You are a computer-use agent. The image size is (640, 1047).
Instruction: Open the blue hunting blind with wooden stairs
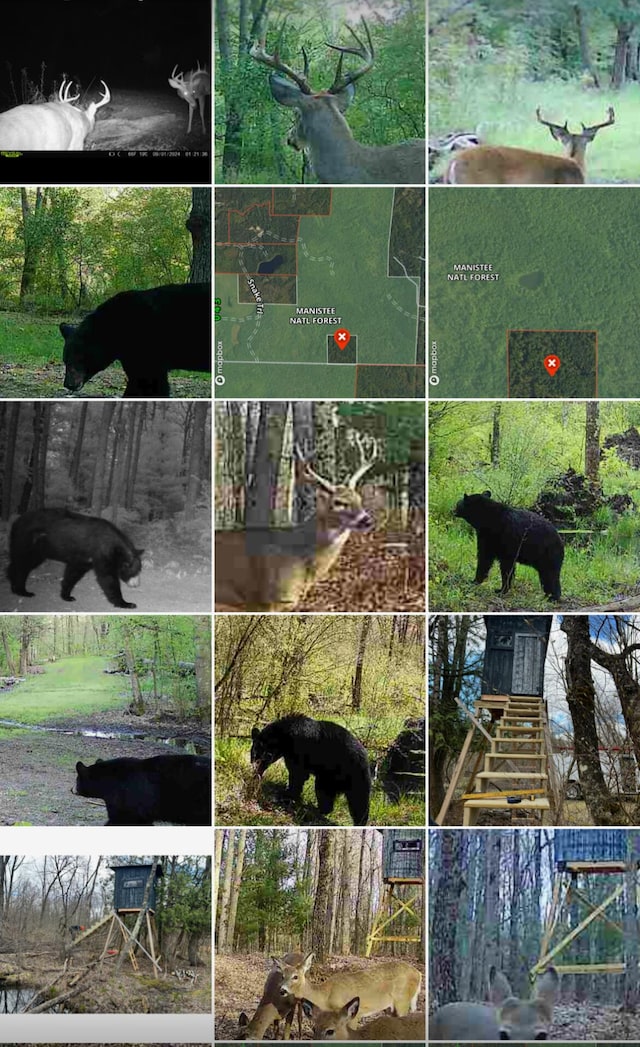[x=534, y=720]
